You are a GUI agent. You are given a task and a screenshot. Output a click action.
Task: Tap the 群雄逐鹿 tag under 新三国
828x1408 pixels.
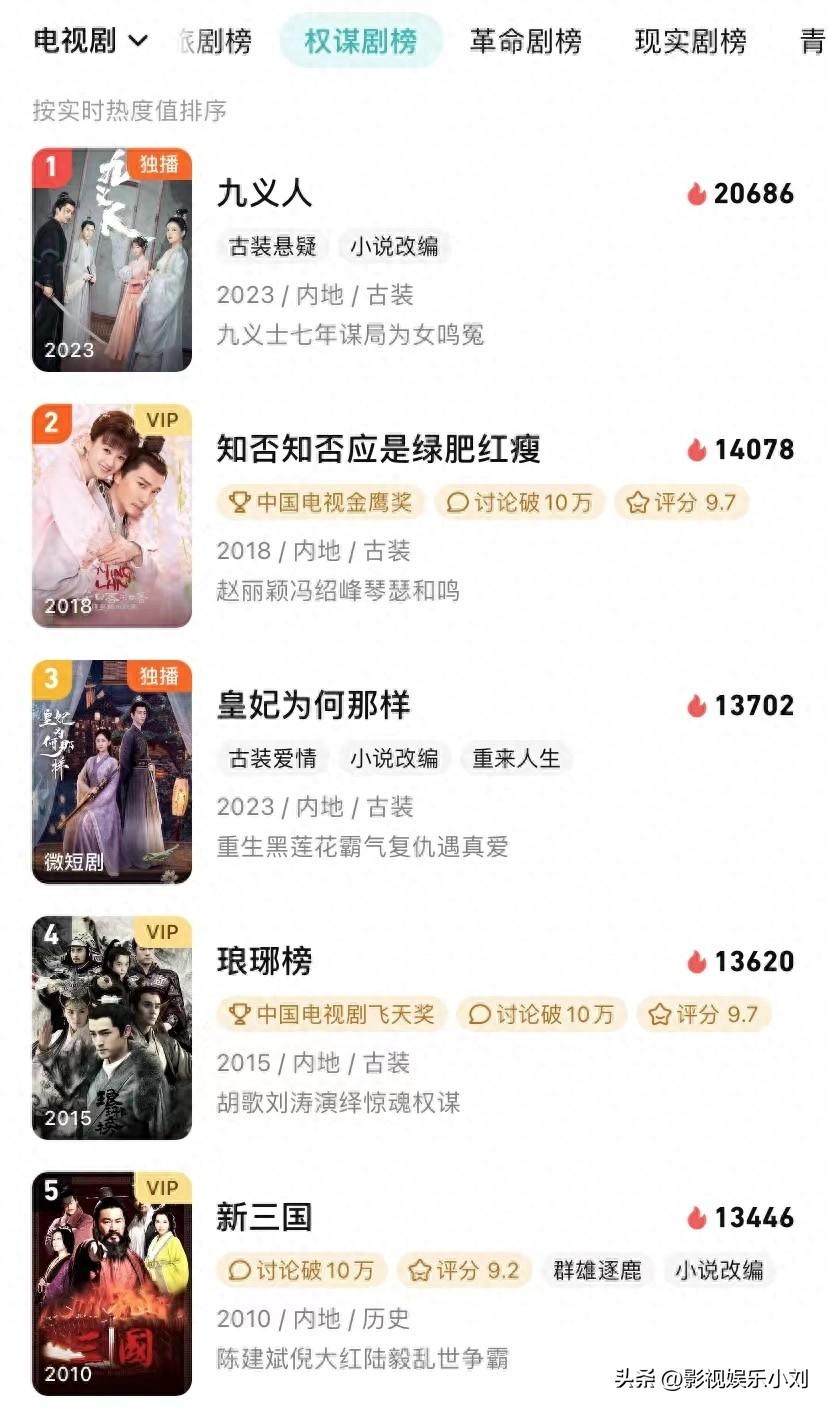pos(597,1270)
